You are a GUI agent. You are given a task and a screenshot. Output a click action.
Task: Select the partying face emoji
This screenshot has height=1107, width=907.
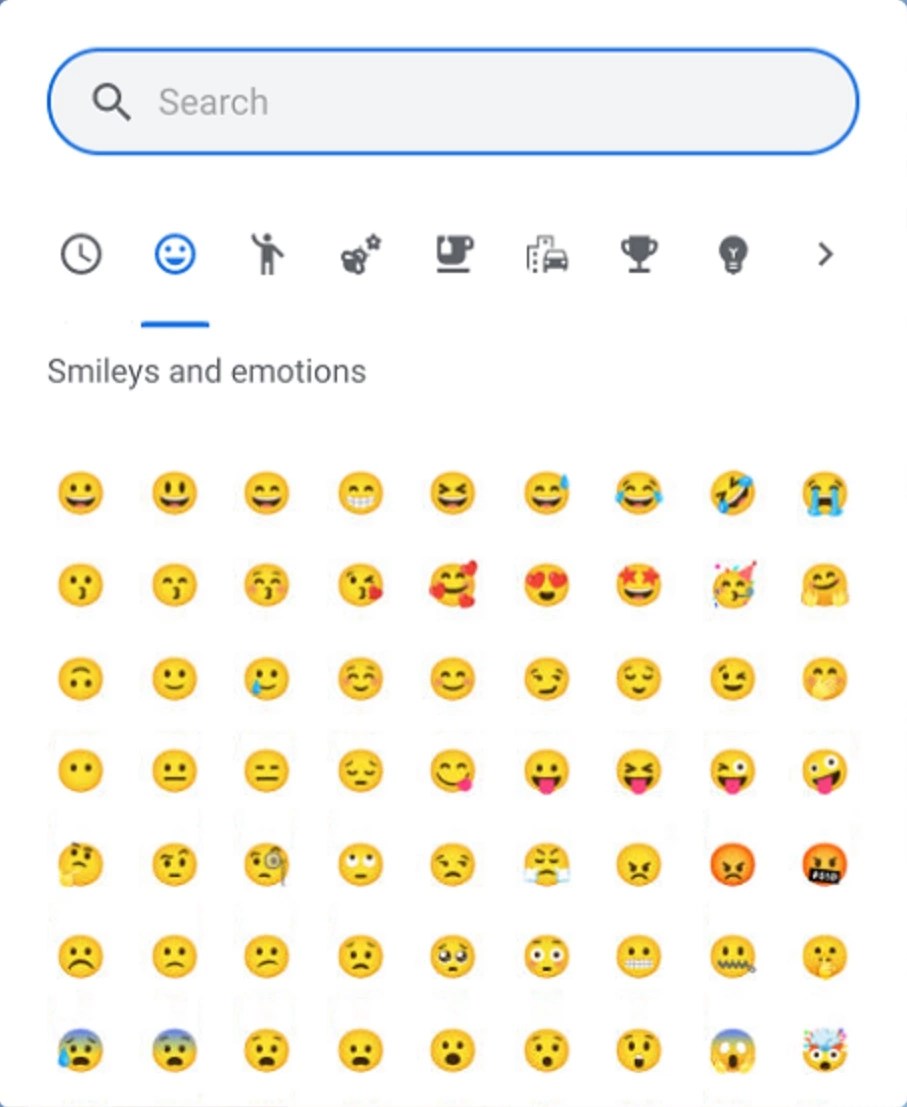pyautogui.click(x=731, y=586)
